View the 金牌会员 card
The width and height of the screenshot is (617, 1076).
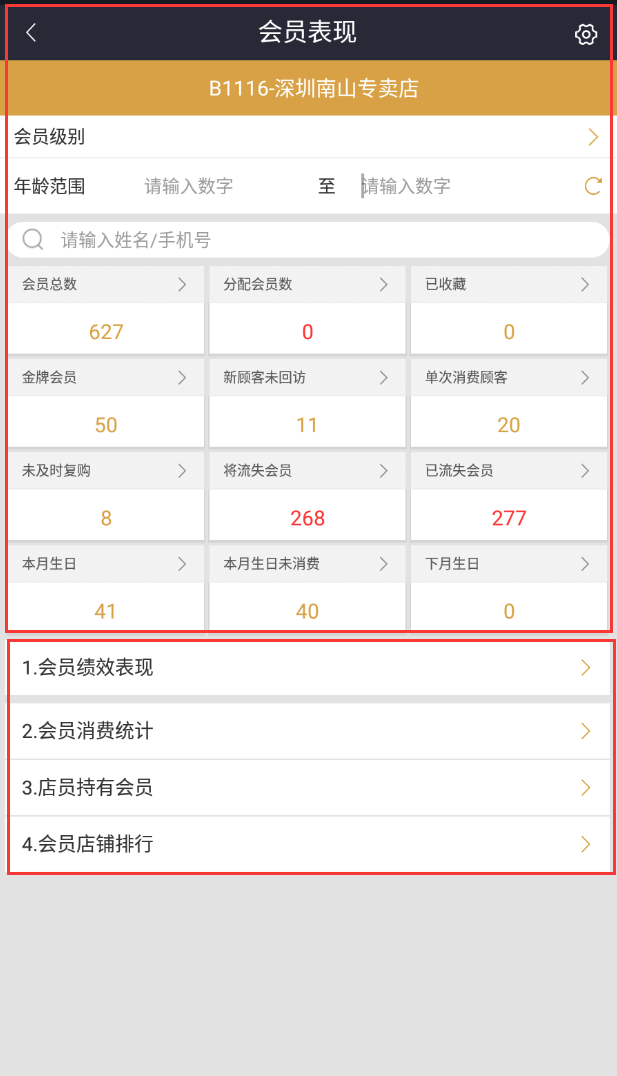point(106,403)
